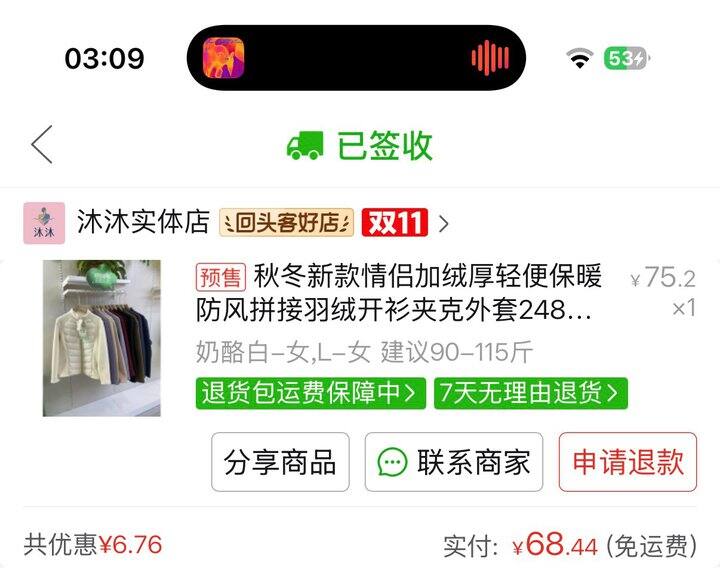Contact seller via 联系商家
The height and width of the screenshot is (580, 720).
(x=454, y=462)
